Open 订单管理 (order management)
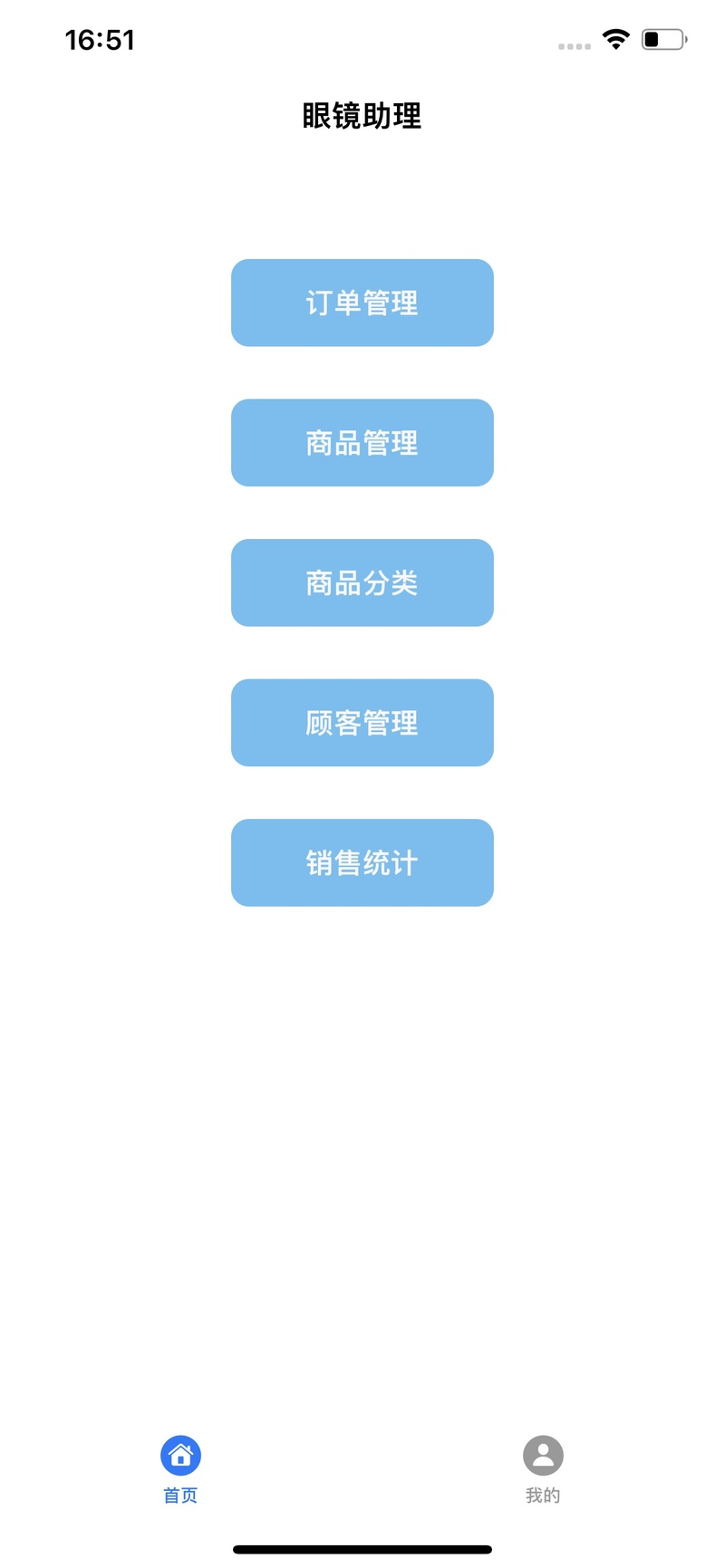Viewport: 725px width, 1568px height. [362, 303]
